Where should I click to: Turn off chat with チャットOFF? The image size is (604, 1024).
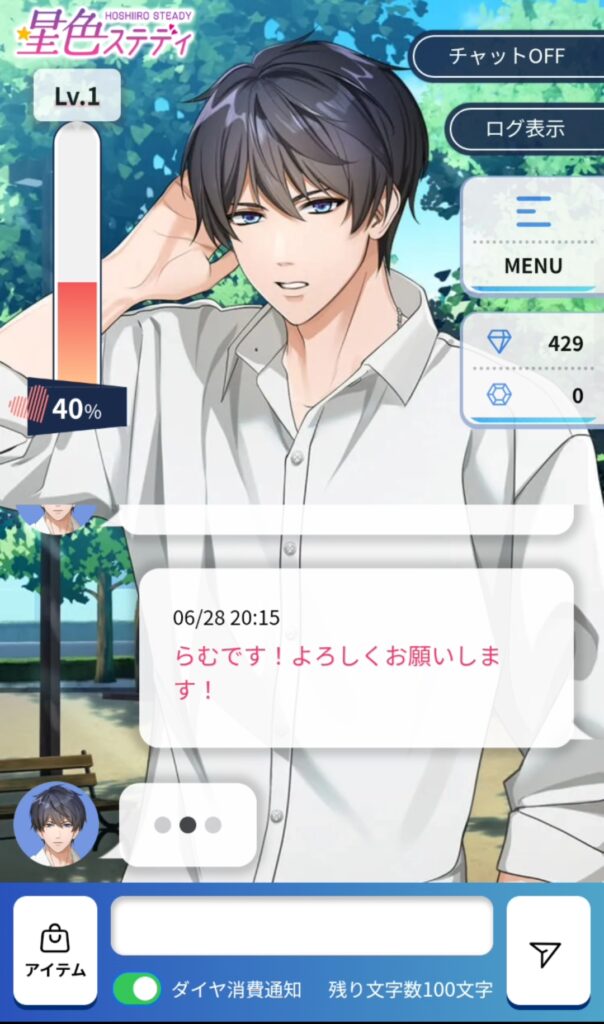click(507, 57)
